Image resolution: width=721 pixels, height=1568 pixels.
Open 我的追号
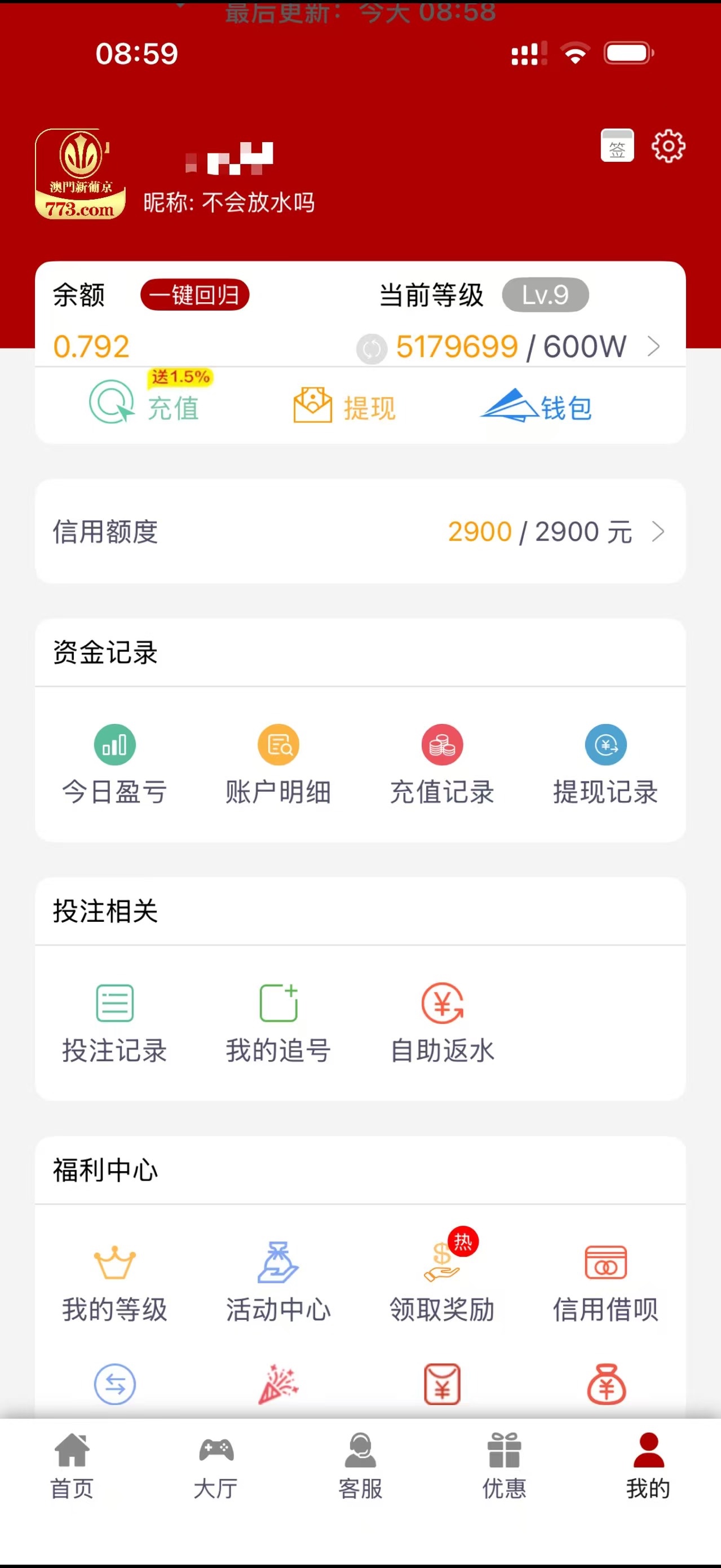pyautogui.click(x=278, y=1023)
